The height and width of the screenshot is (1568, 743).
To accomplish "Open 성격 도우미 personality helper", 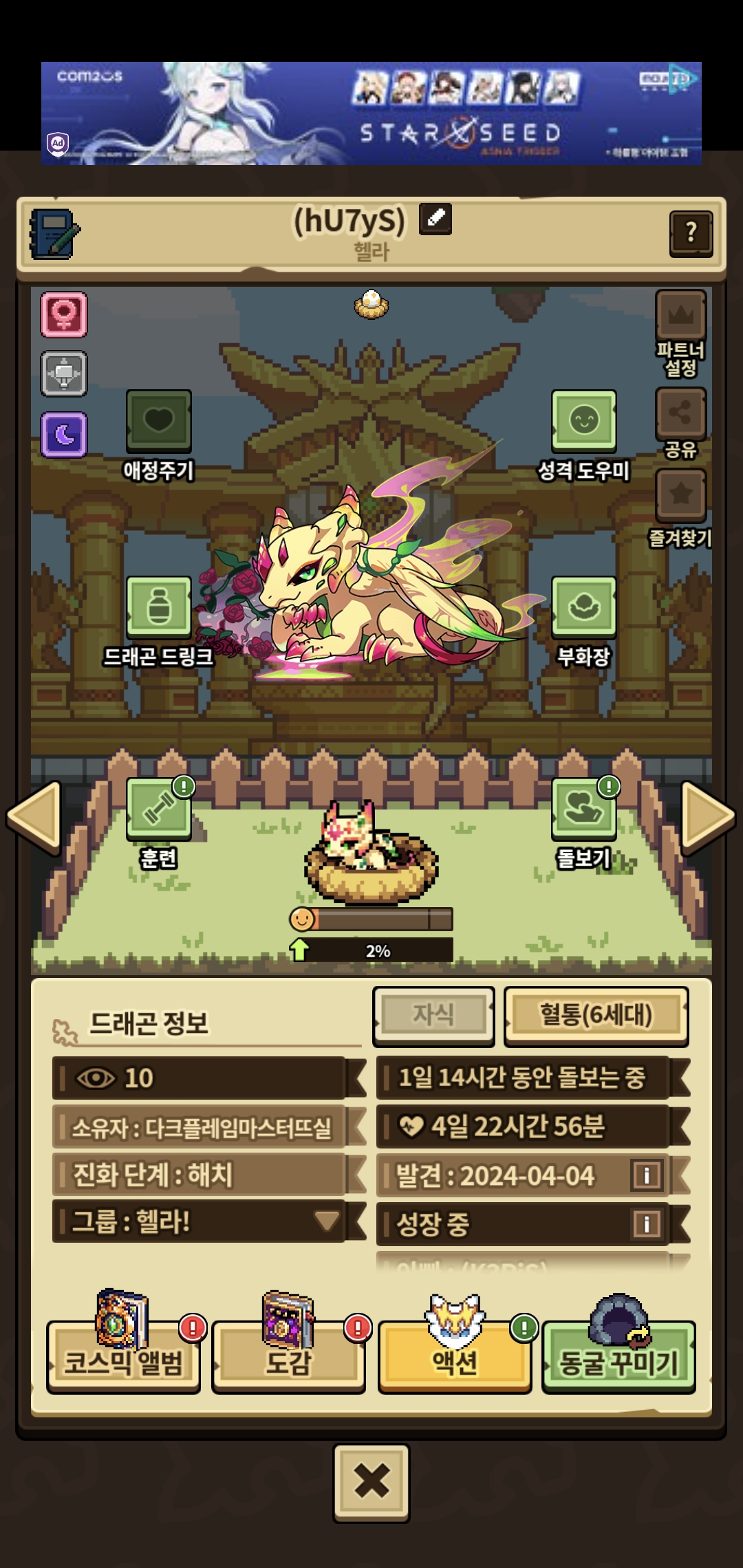I will point(583,422).
